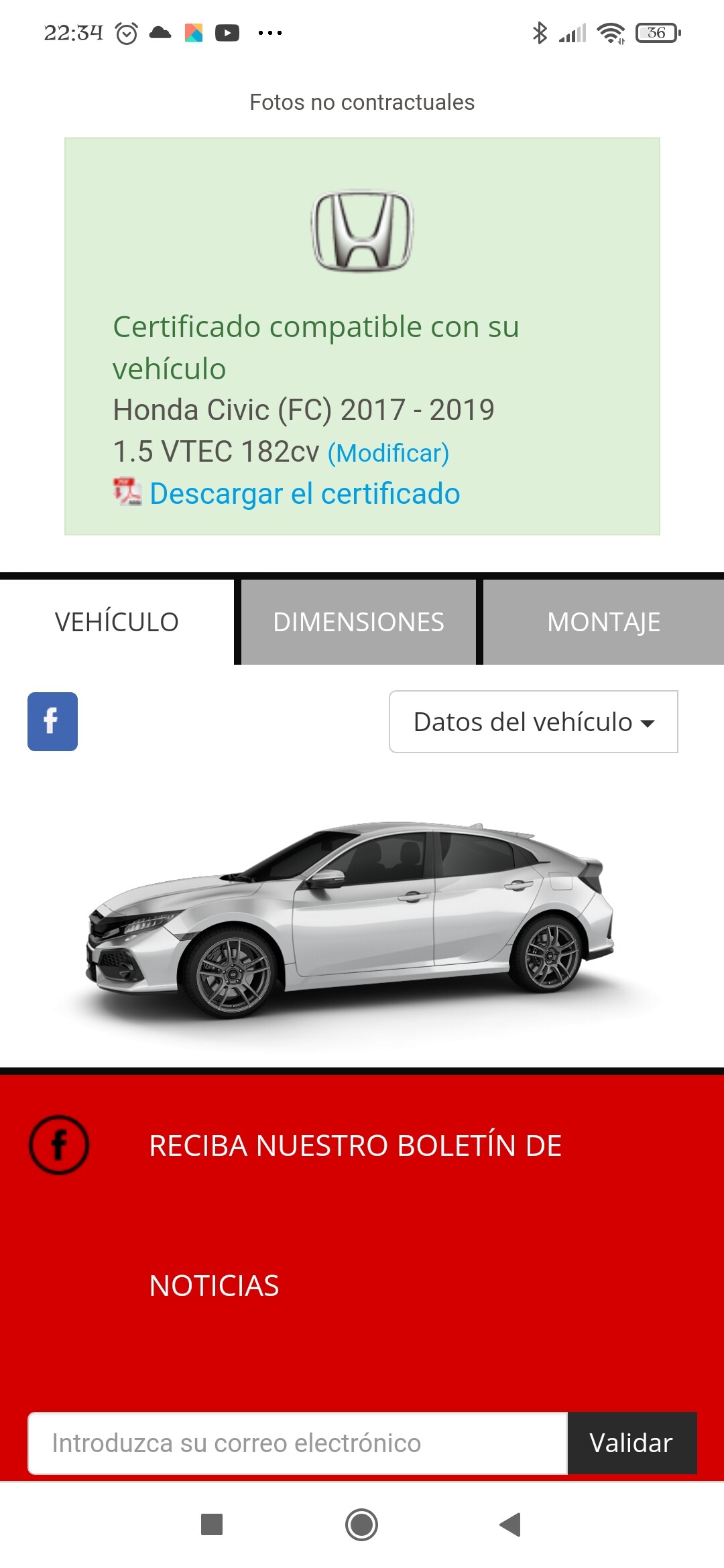This screenshot has width=724, height=1568.
Task: Go to the system home screen
Action: 361,1524
